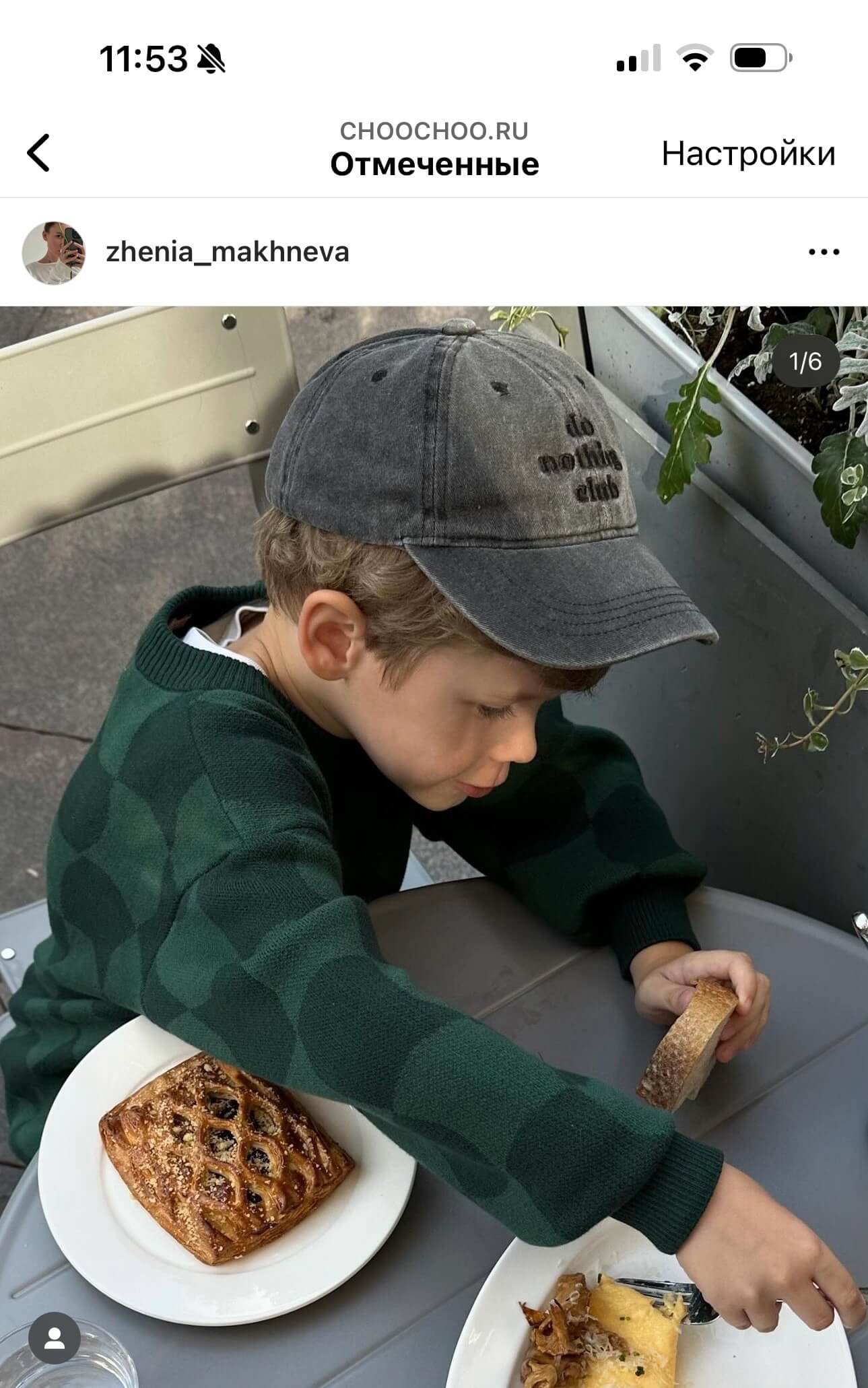Open the post's three-dot options menu

pyautogui.click(x=824, y=253)
